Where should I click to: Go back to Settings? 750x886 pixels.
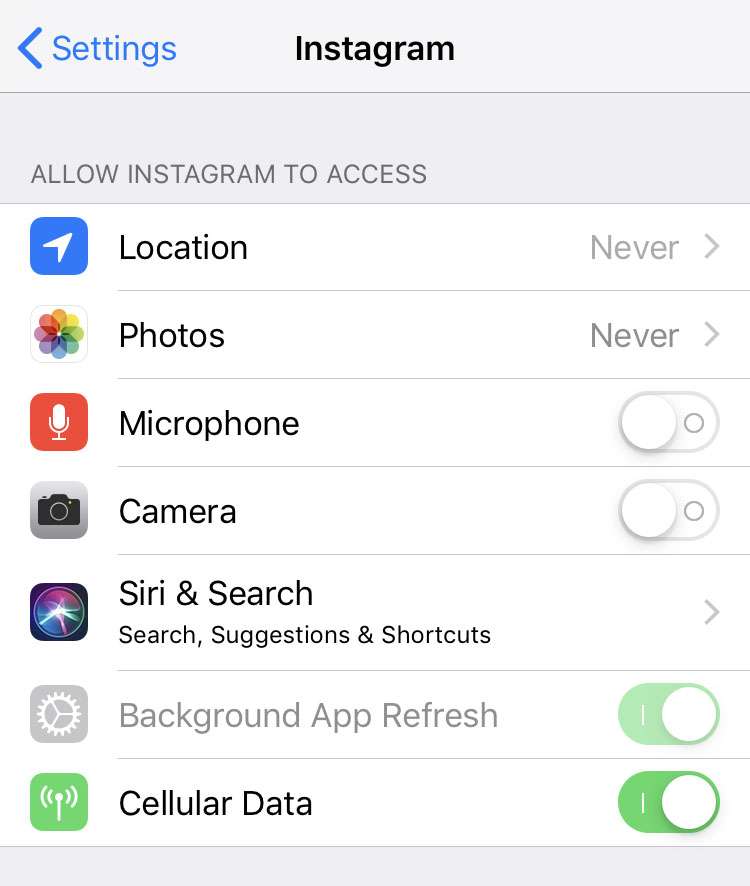click(x=97, y=48)
